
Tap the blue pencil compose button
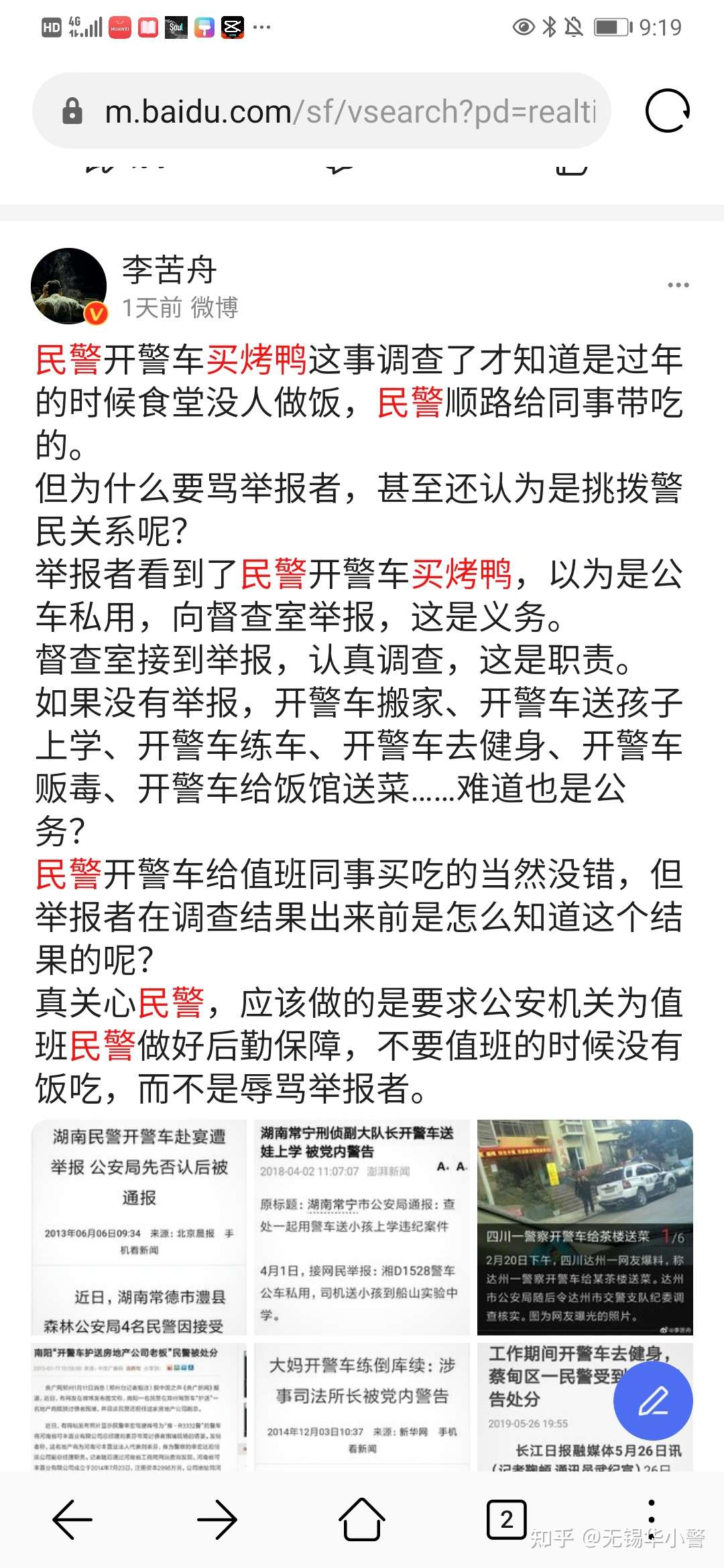click(x=653, y=1400)
